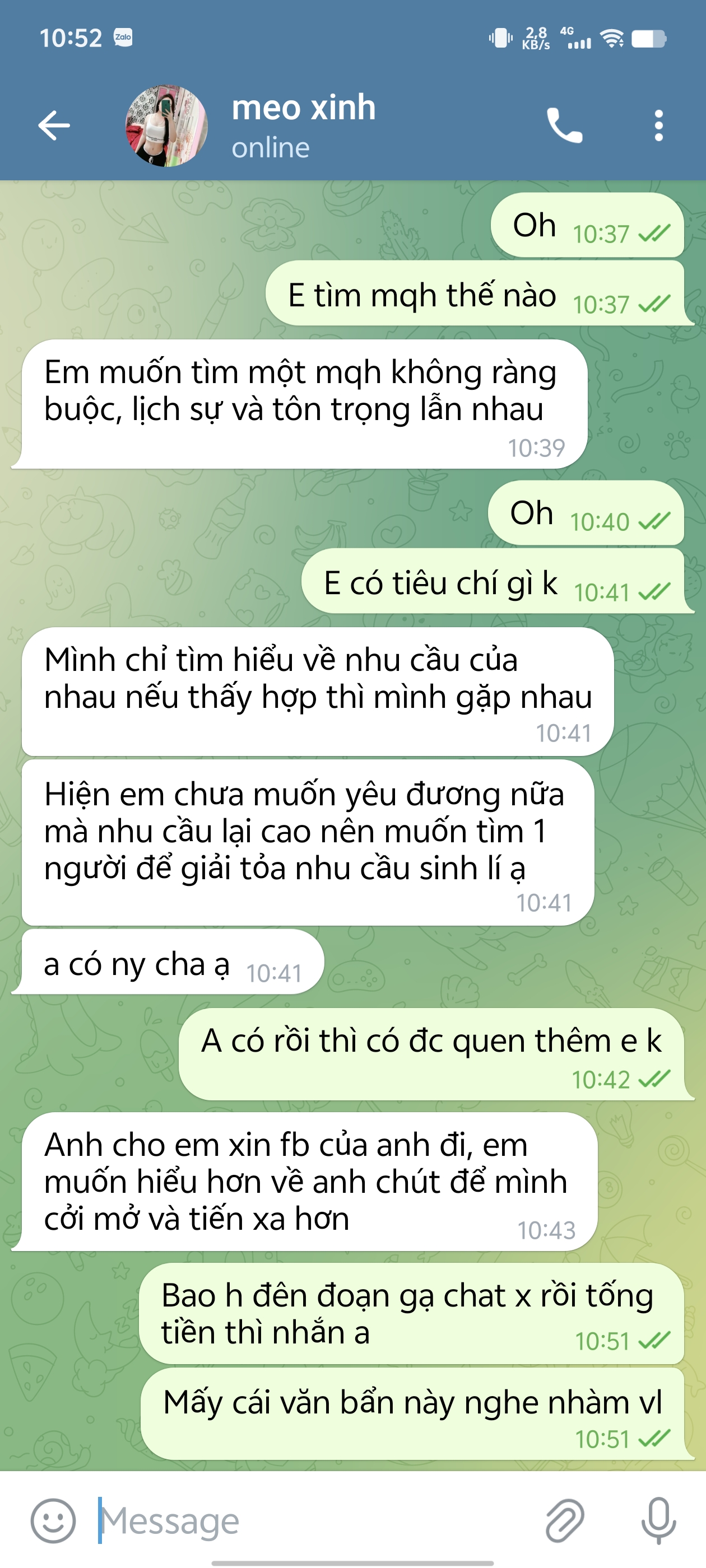Open the three-dot overflow menu
This screenshot has height=1568, width=706.
(658, 125)
